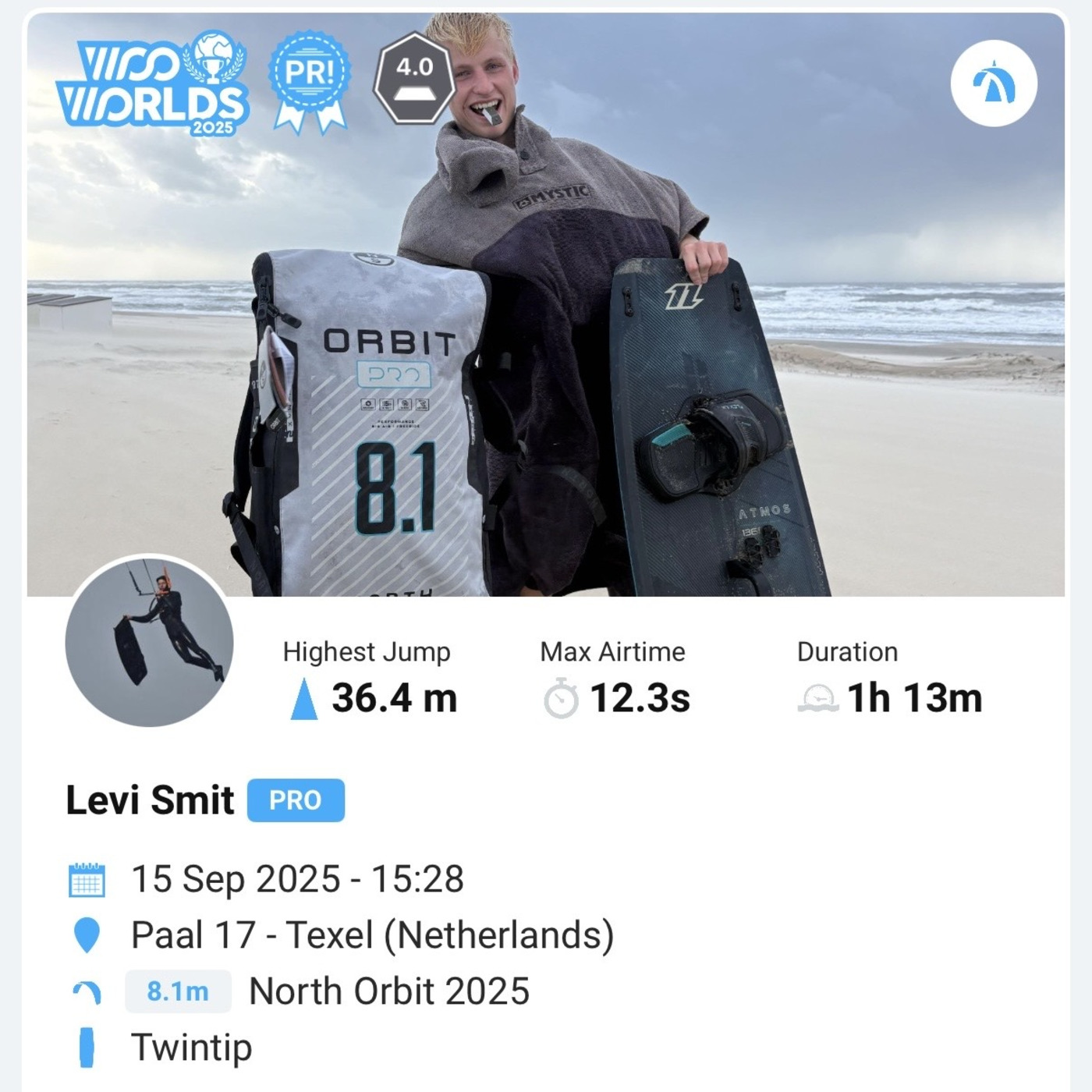Open the session photo in full view

pyautogui.click(x=546, y=304)
